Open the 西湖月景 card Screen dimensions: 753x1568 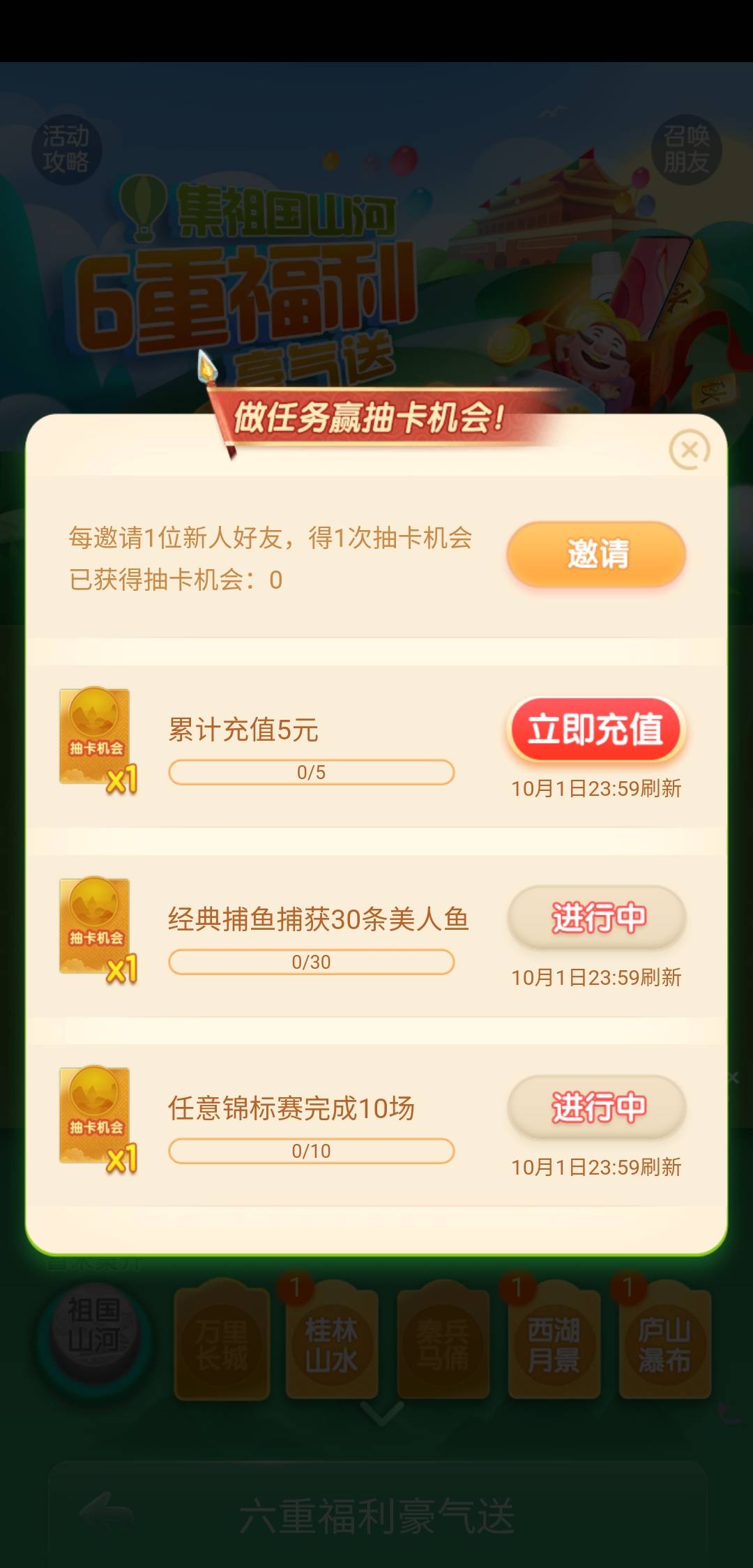coord(554,1343)
